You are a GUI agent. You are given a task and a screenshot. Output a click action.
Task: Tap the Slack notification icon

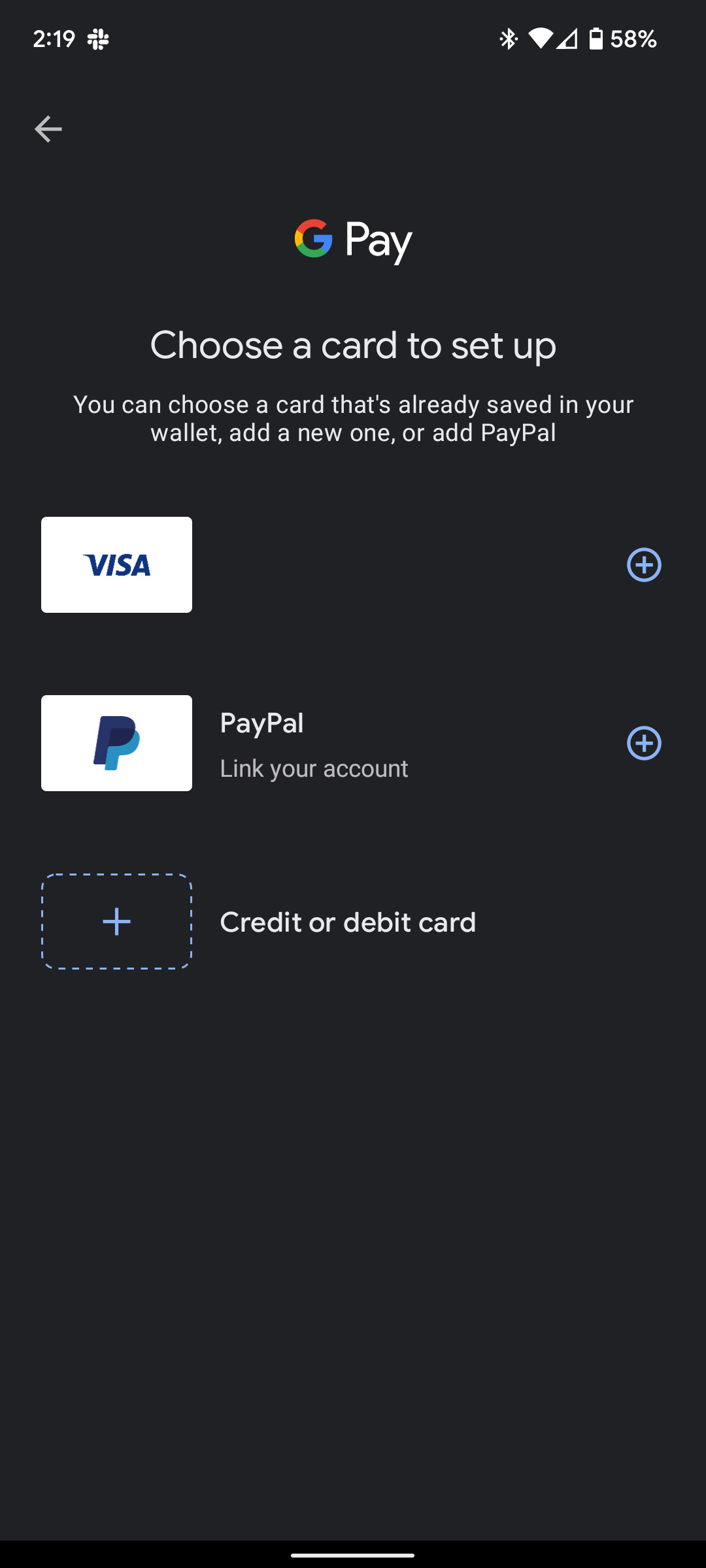point(98,39)
